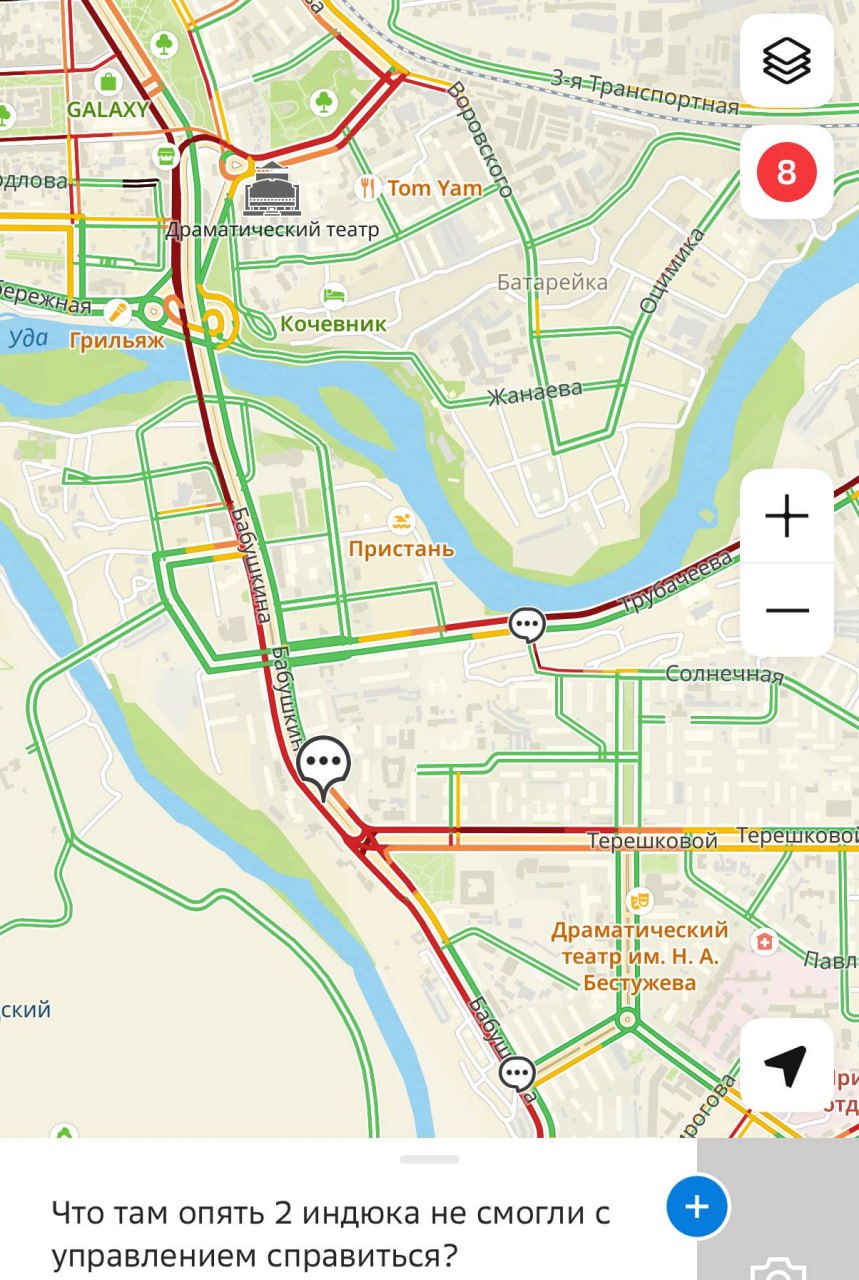Open the Грильяж place marker
This screenshot has height=1280, width=859.
pyautogui.click(x=118, y=313)
